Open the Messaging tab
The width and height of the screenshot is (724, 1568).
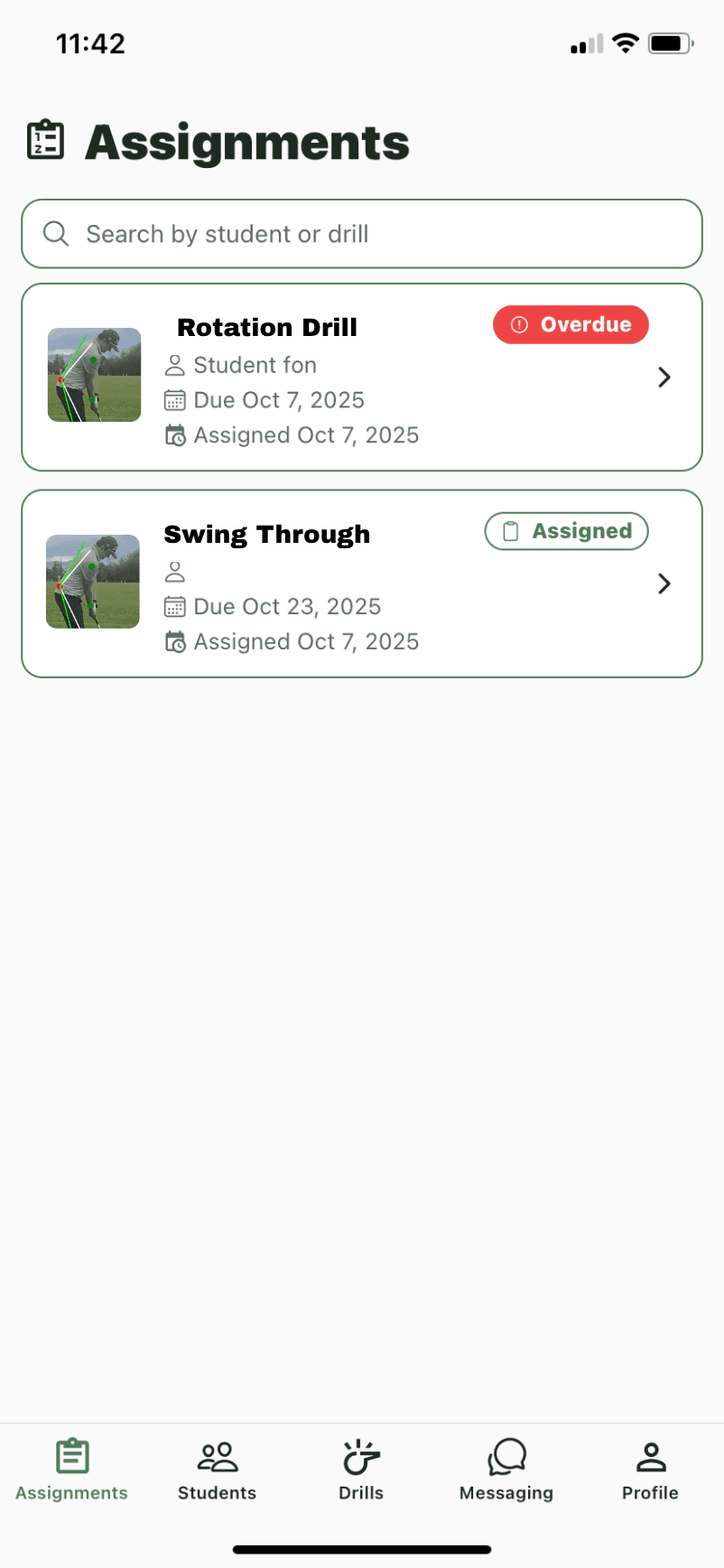tap(506, 1470)
